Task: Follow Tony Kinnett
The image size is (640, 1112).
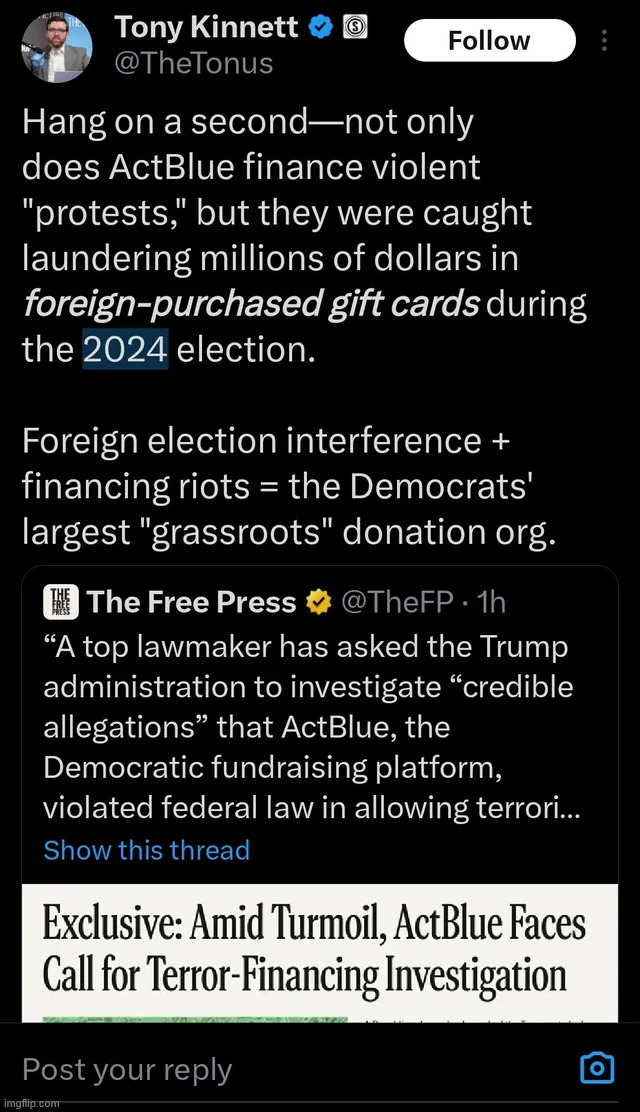Action: click(x=489, y=41)
